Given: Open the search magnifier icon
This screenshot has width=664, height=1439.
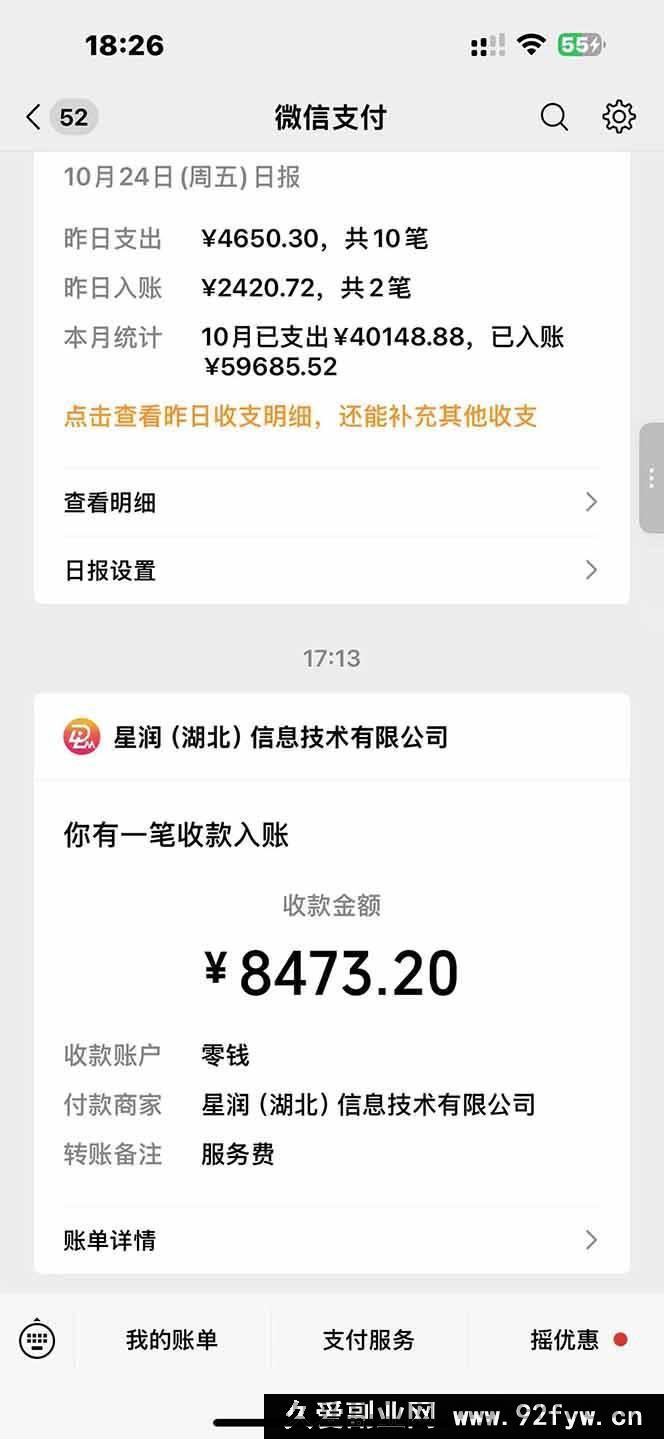Looking at the screenshot, I should click(x=554, y=117).
